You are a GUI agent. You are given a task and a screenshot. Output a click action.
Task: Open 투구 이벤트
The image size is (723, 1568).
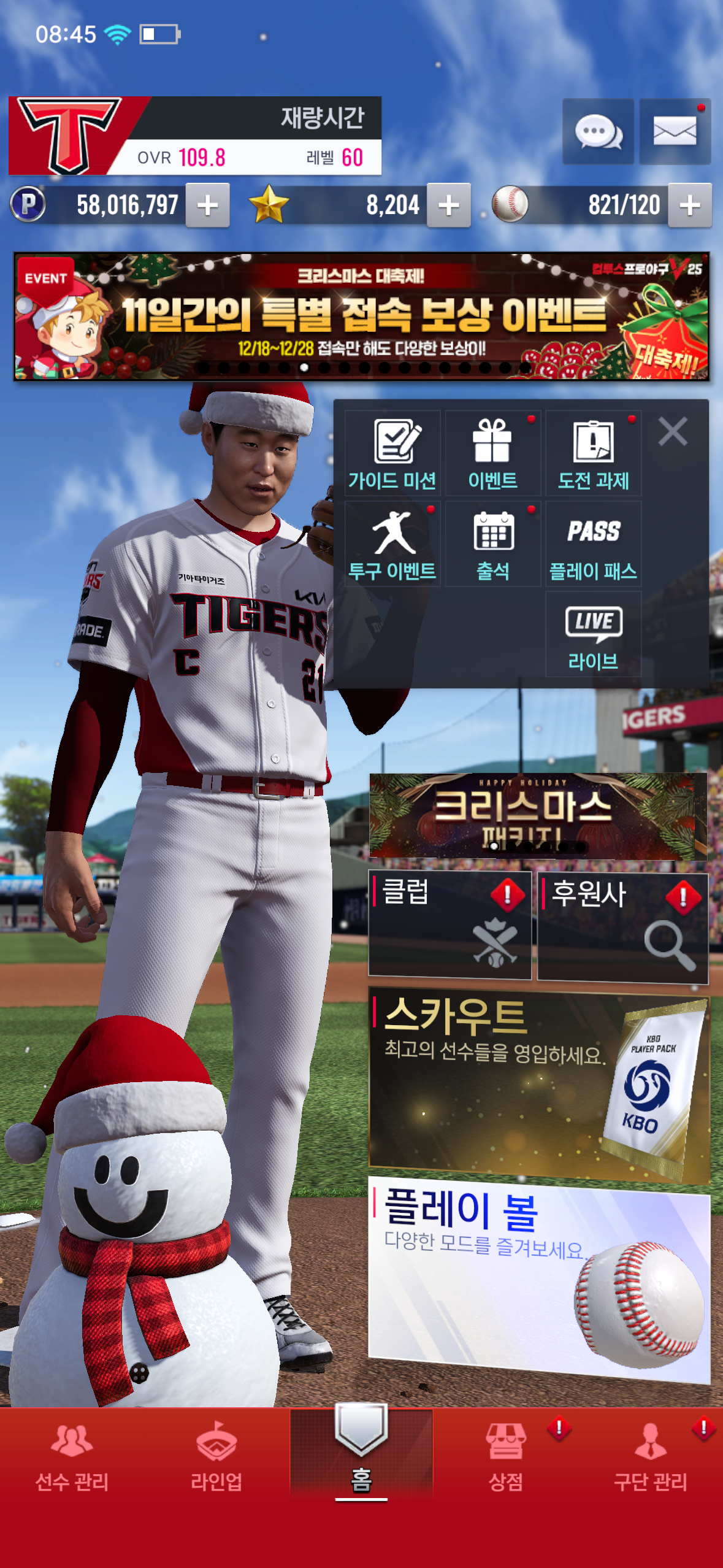click(x=392, y=544)
